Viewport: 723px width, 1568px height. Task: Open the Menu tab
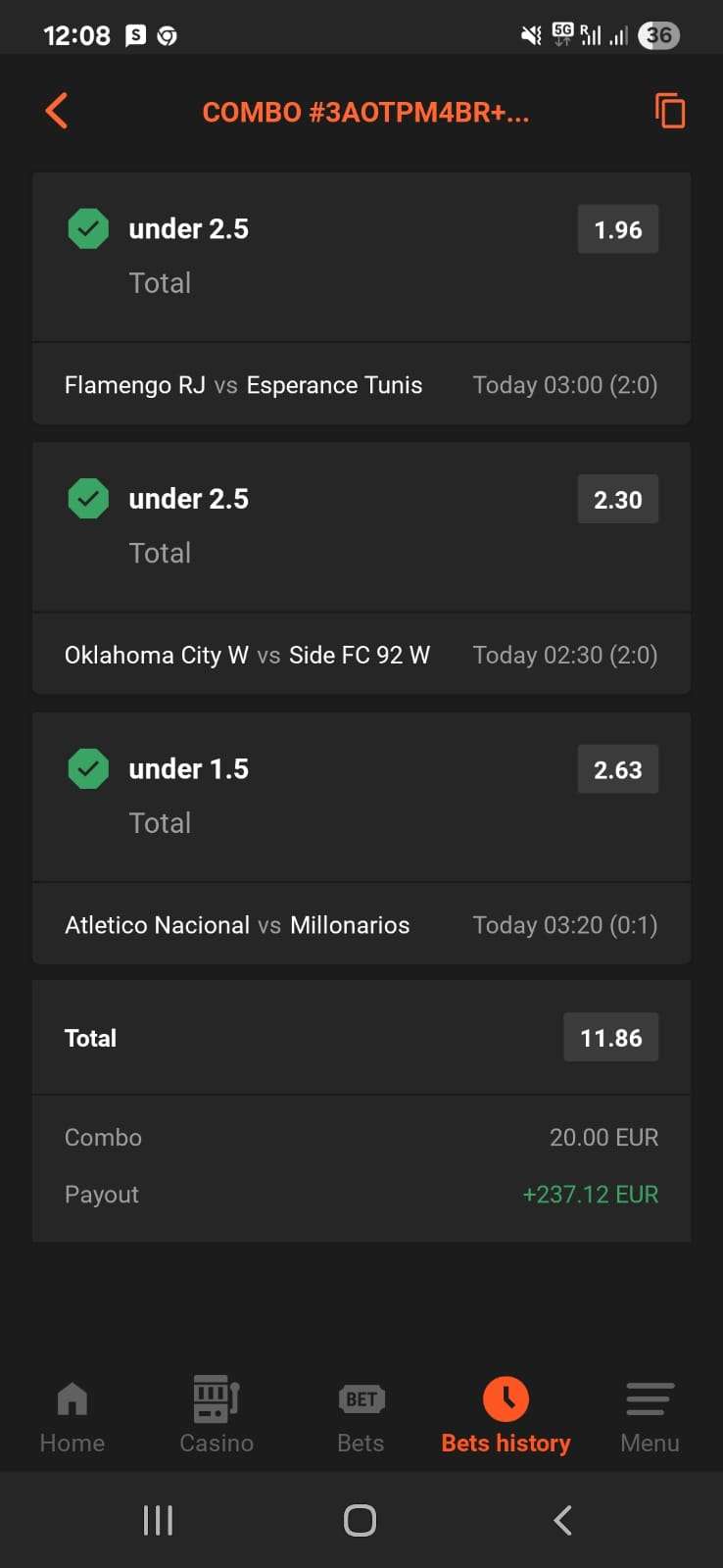[x=650, y=1417]
